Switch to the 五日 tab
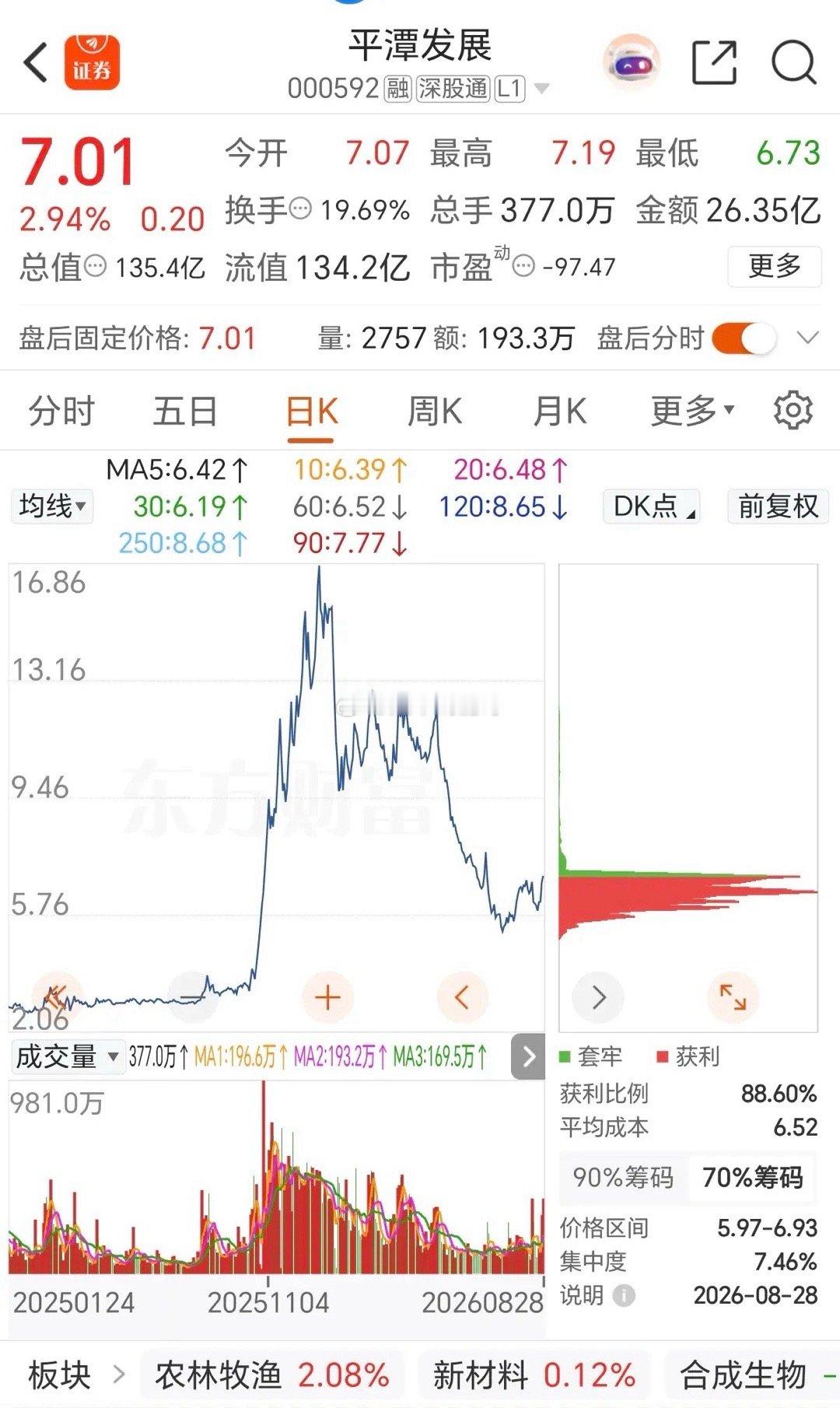 click(185, 411)
